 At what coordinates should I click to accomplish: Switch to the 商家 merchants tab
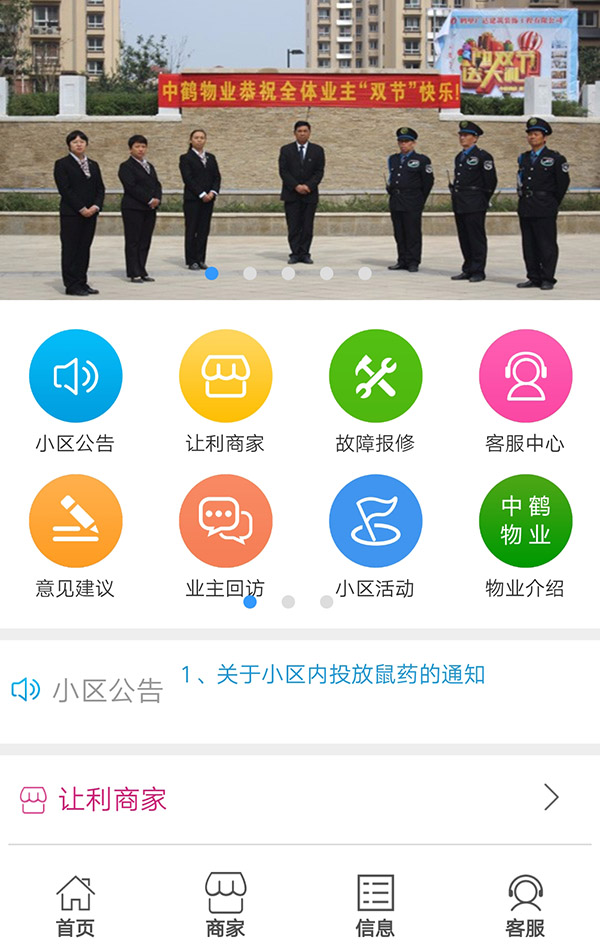pos(225,905)
